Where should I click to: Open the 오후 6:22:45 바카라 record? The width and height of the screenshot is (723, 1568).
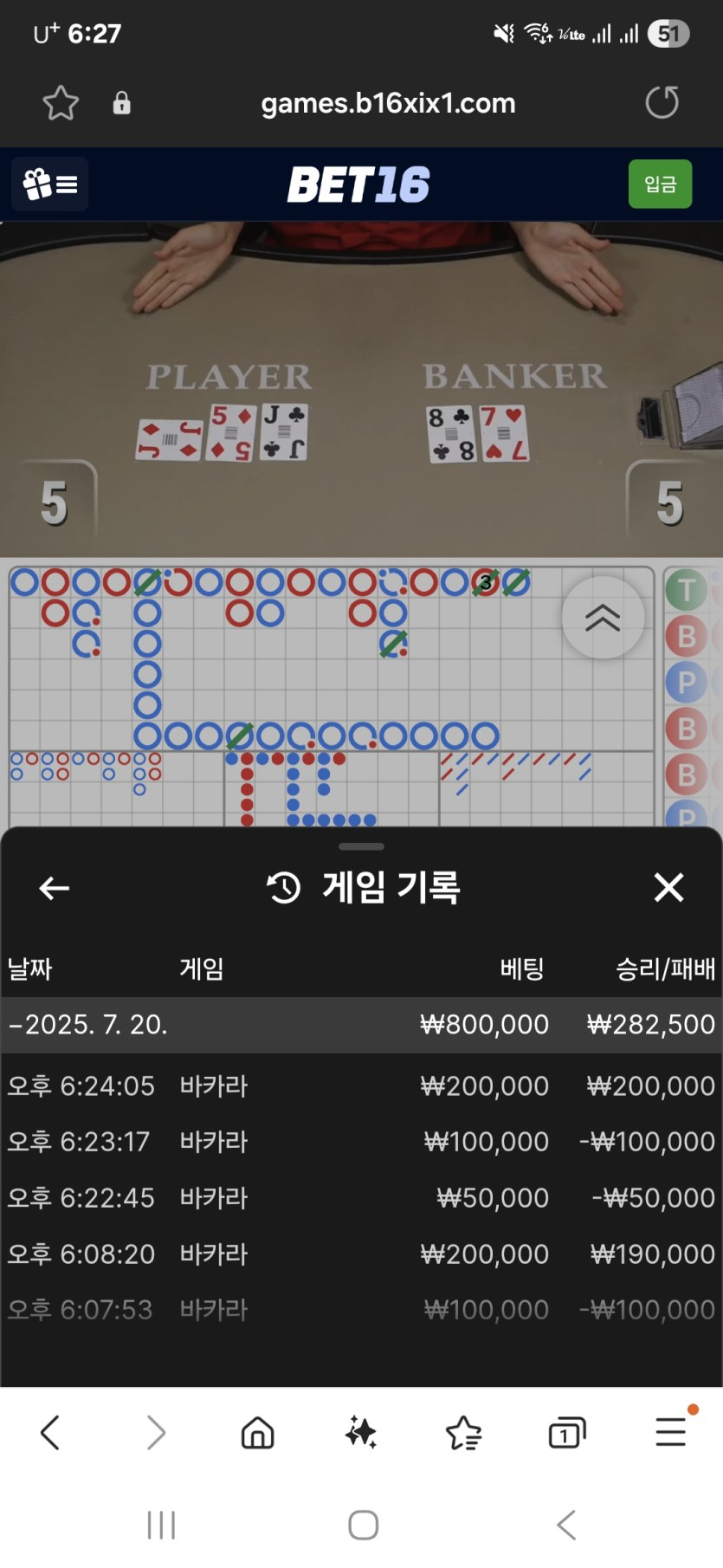(361, 1198)
